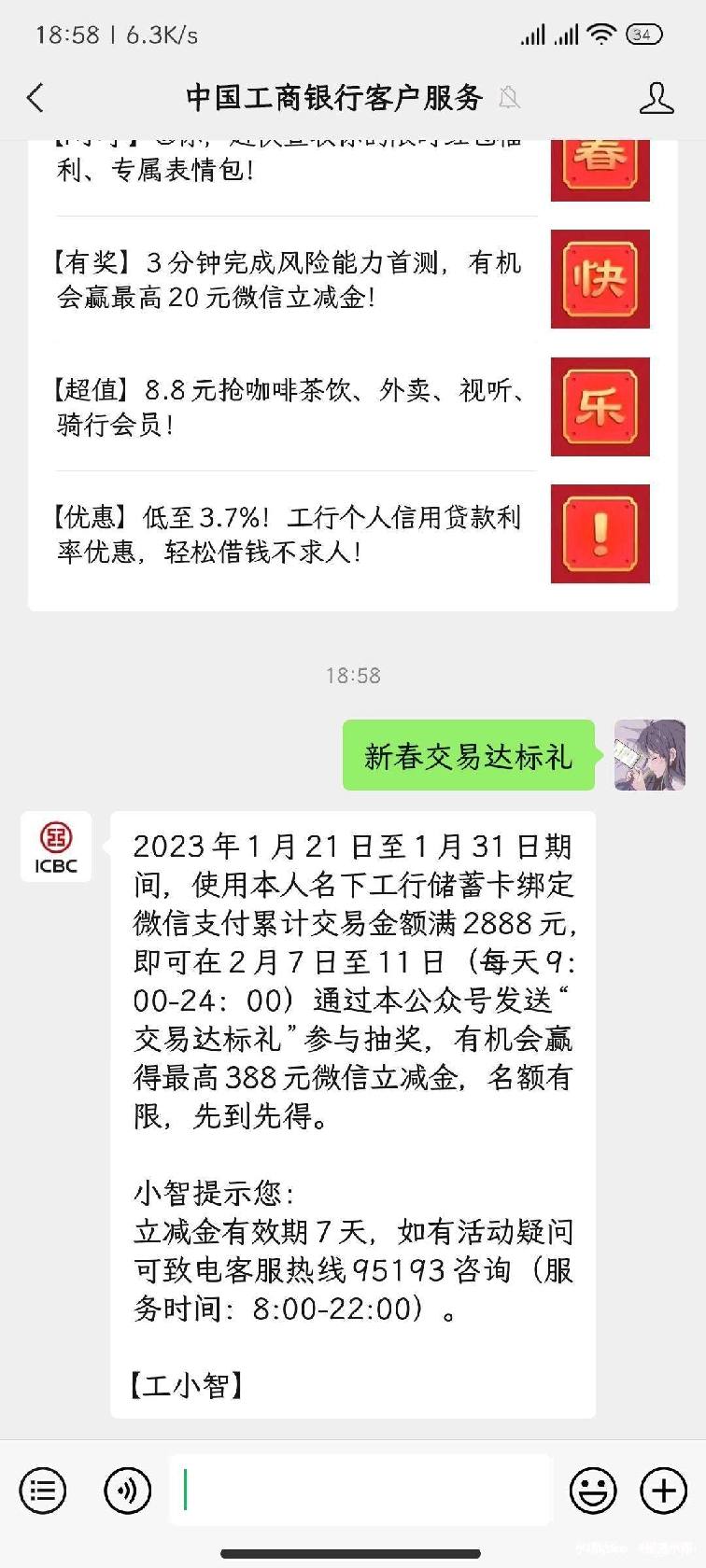Open the emoji sticker panel
Image resolution: width=706 pixels, height=1568 pixels.
[593, 1490]
